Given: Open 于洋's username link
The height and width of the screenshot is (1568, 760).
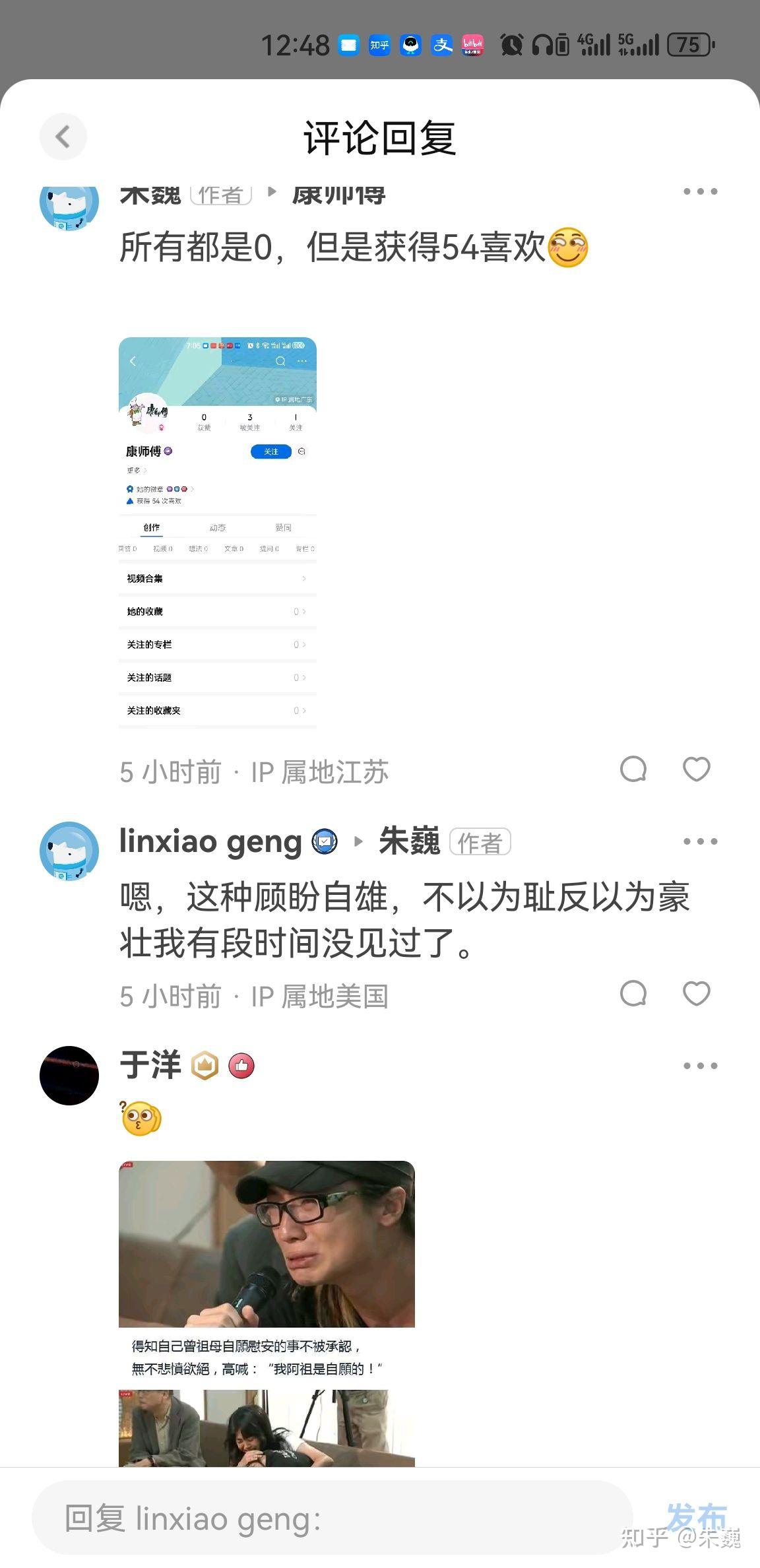Looking at the screenshot, I should 150,1066.
